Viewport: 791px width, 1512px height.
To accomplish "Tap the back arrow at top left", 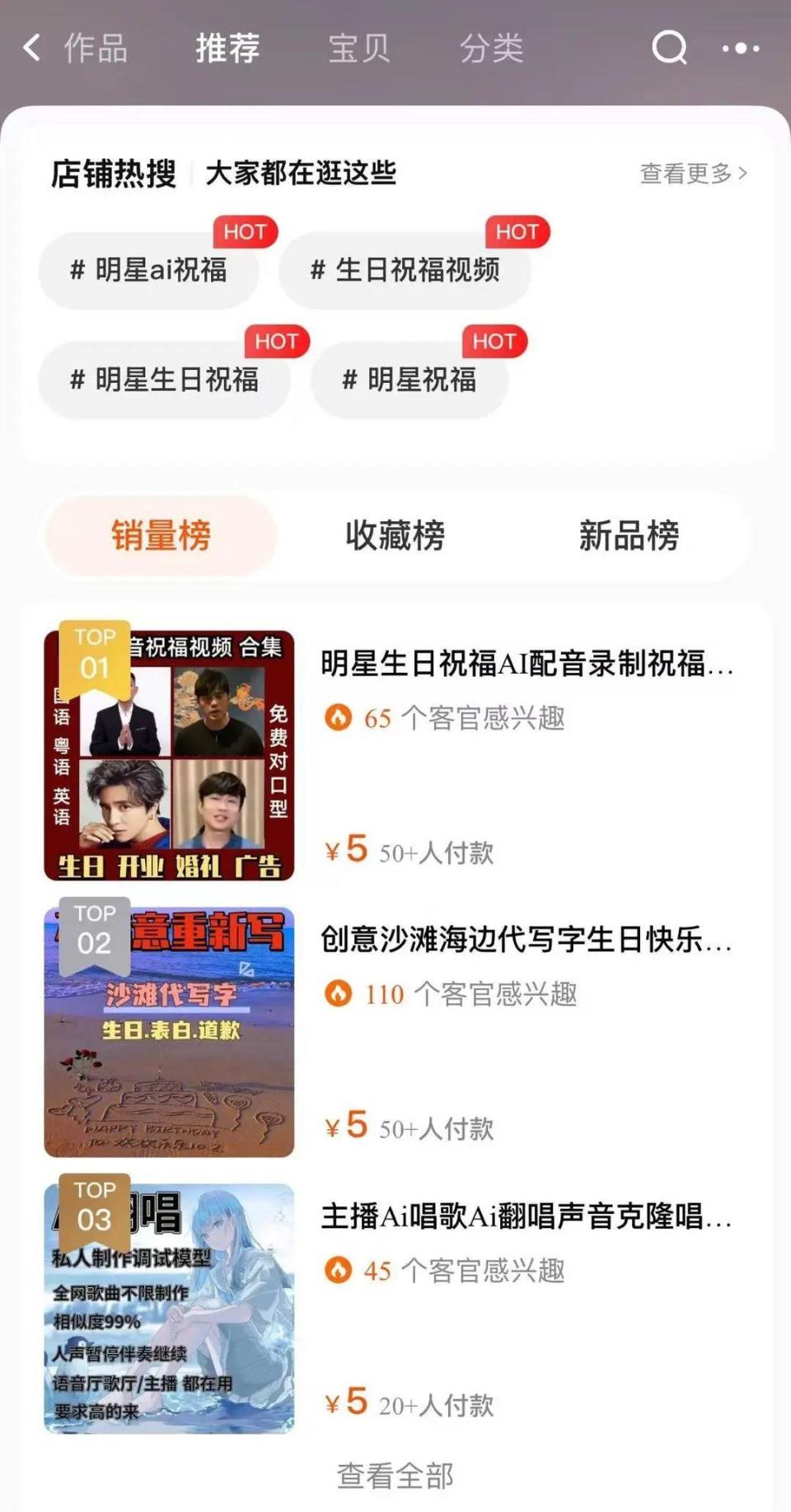I will (31, 48).
